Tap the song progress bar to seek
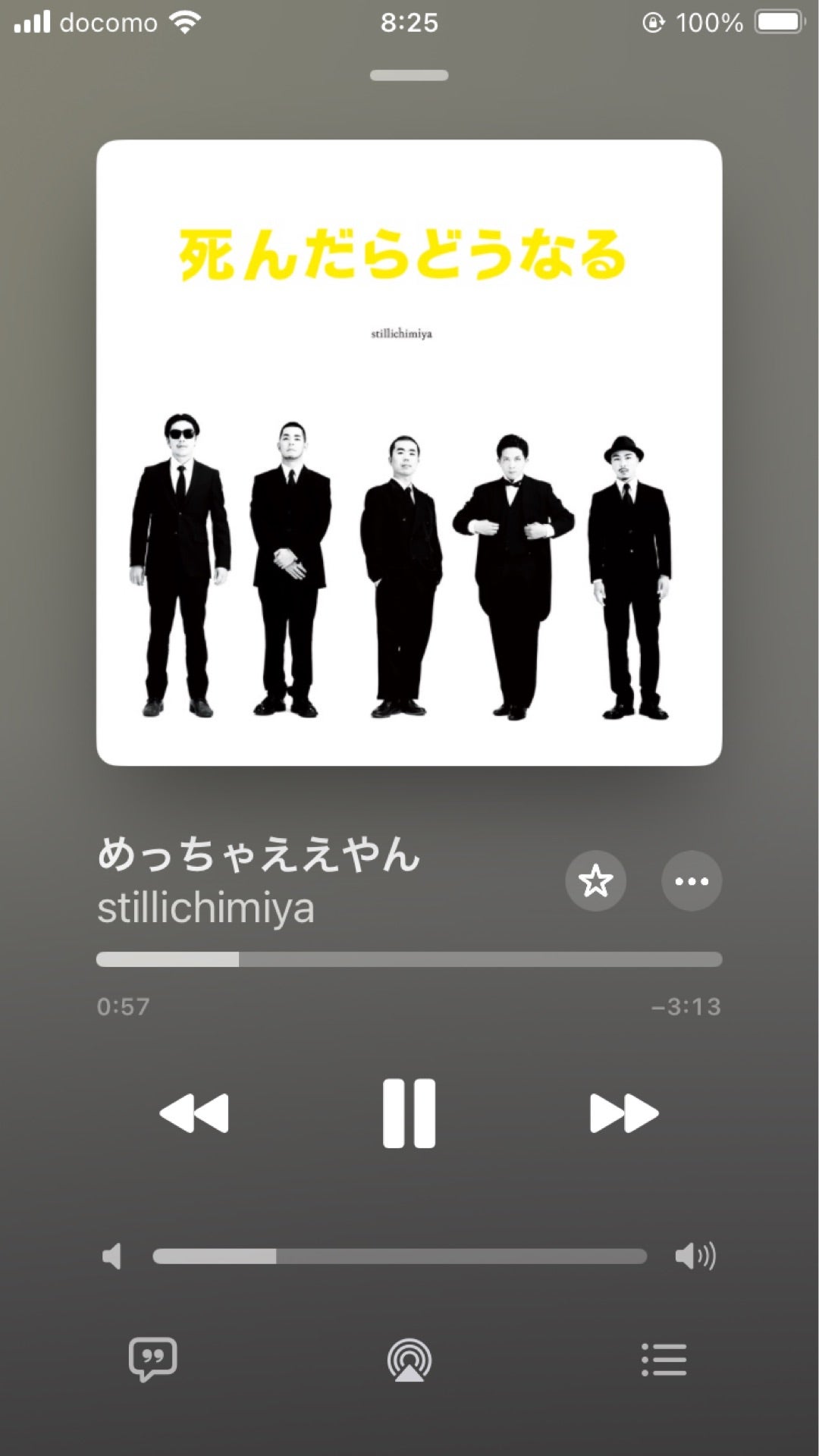Viewport: 819px width, 1456px height. coord(409,959)
